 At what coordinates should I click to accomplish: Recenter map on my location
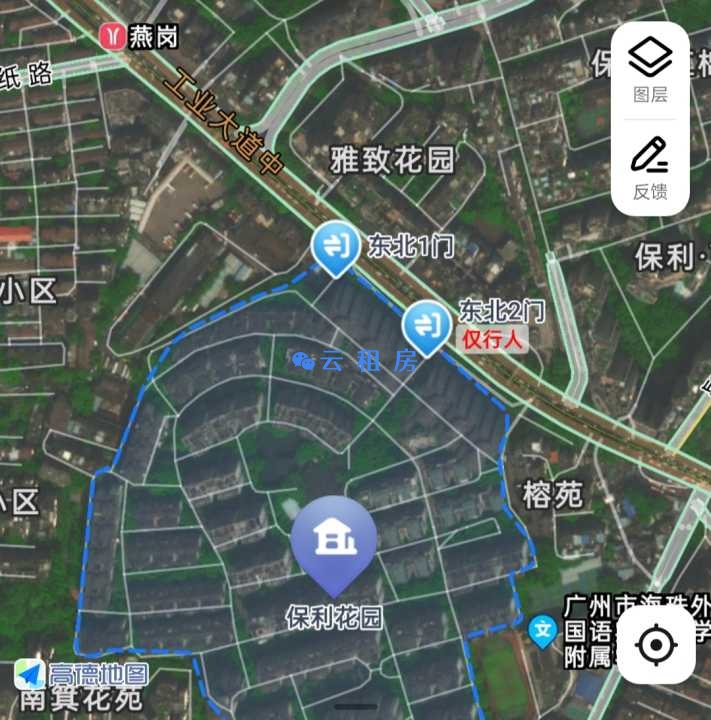click(656, 646)
